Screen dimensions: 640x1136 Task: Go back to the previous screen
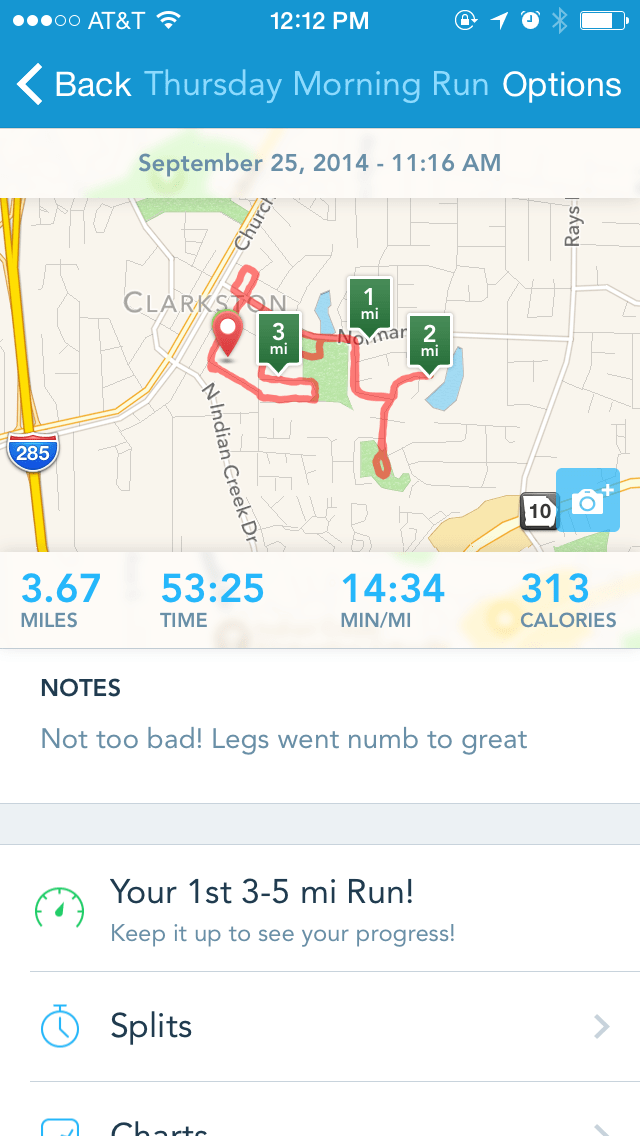tap(73, 85)
